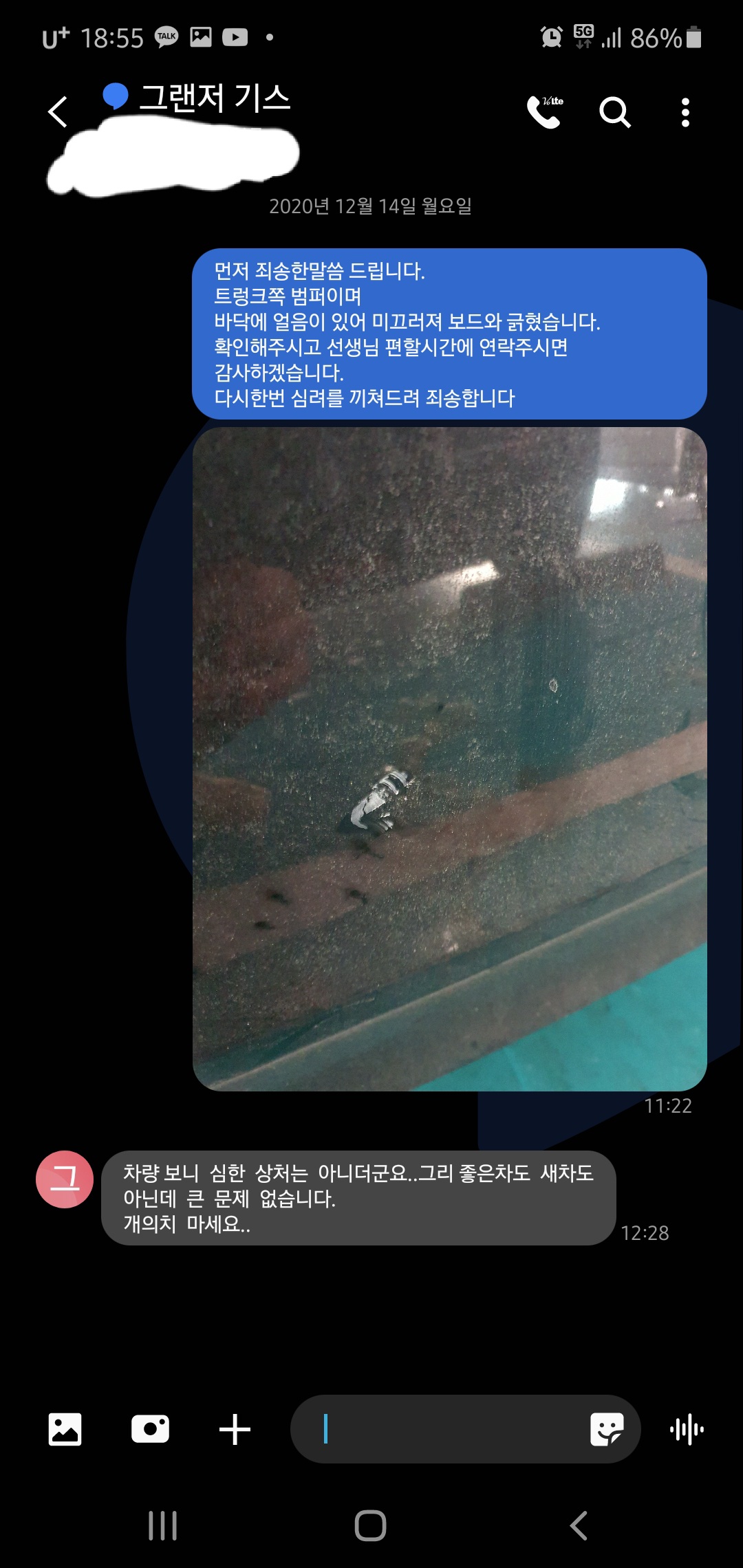Screen dimensions: 743x1568
Task: Go to the home screen
Action: pos(371,1525)
